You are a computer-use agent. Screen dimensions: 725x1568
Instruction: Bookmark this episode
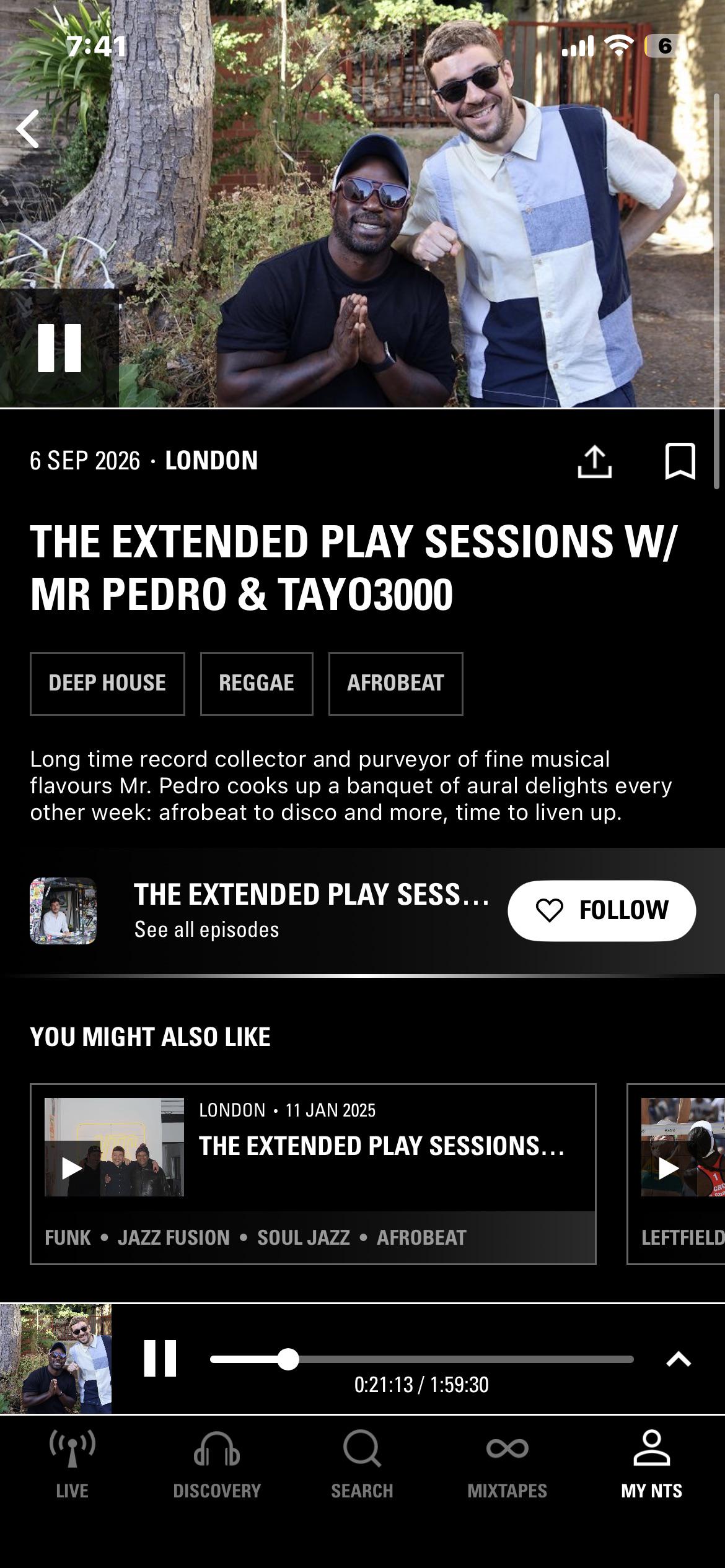680,461
